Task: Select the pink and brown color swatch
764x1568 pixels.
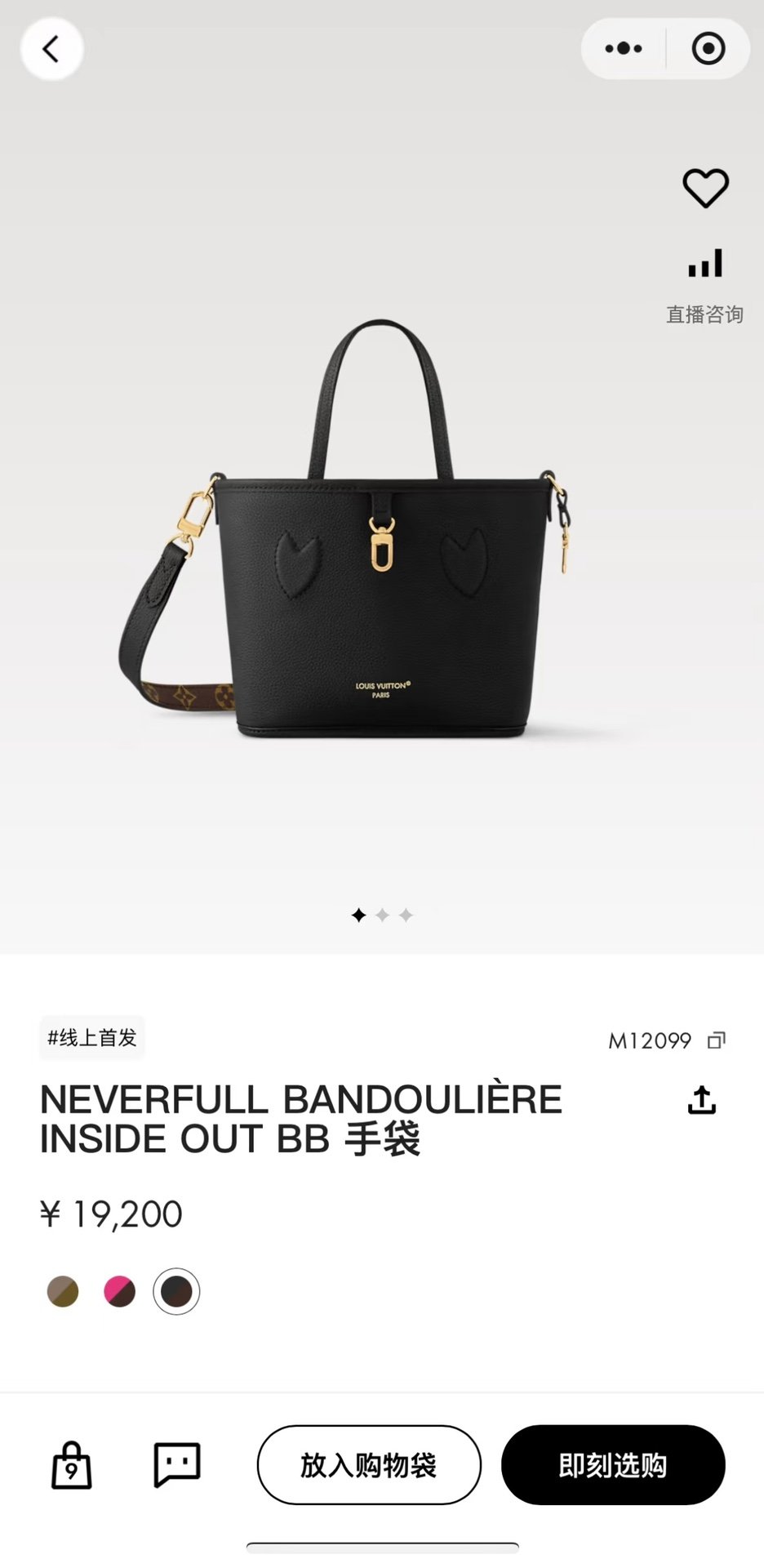Action: pyautogui.click(x=120, y=1291)
